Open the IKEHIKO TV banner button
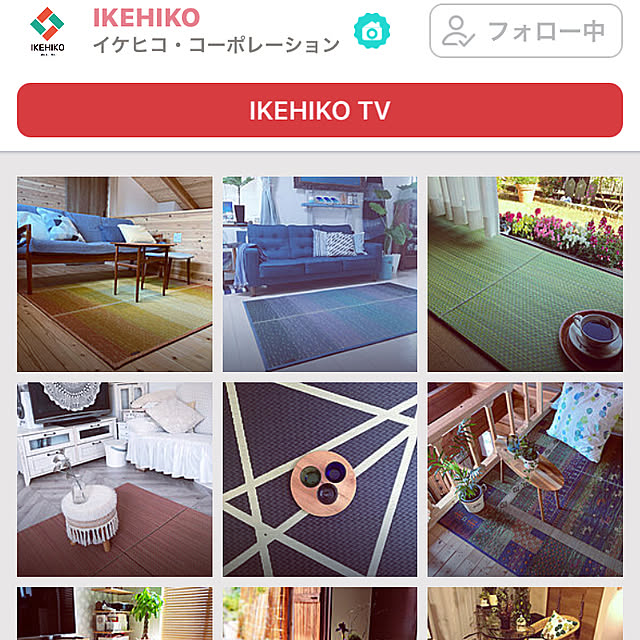 pos(320,110)
